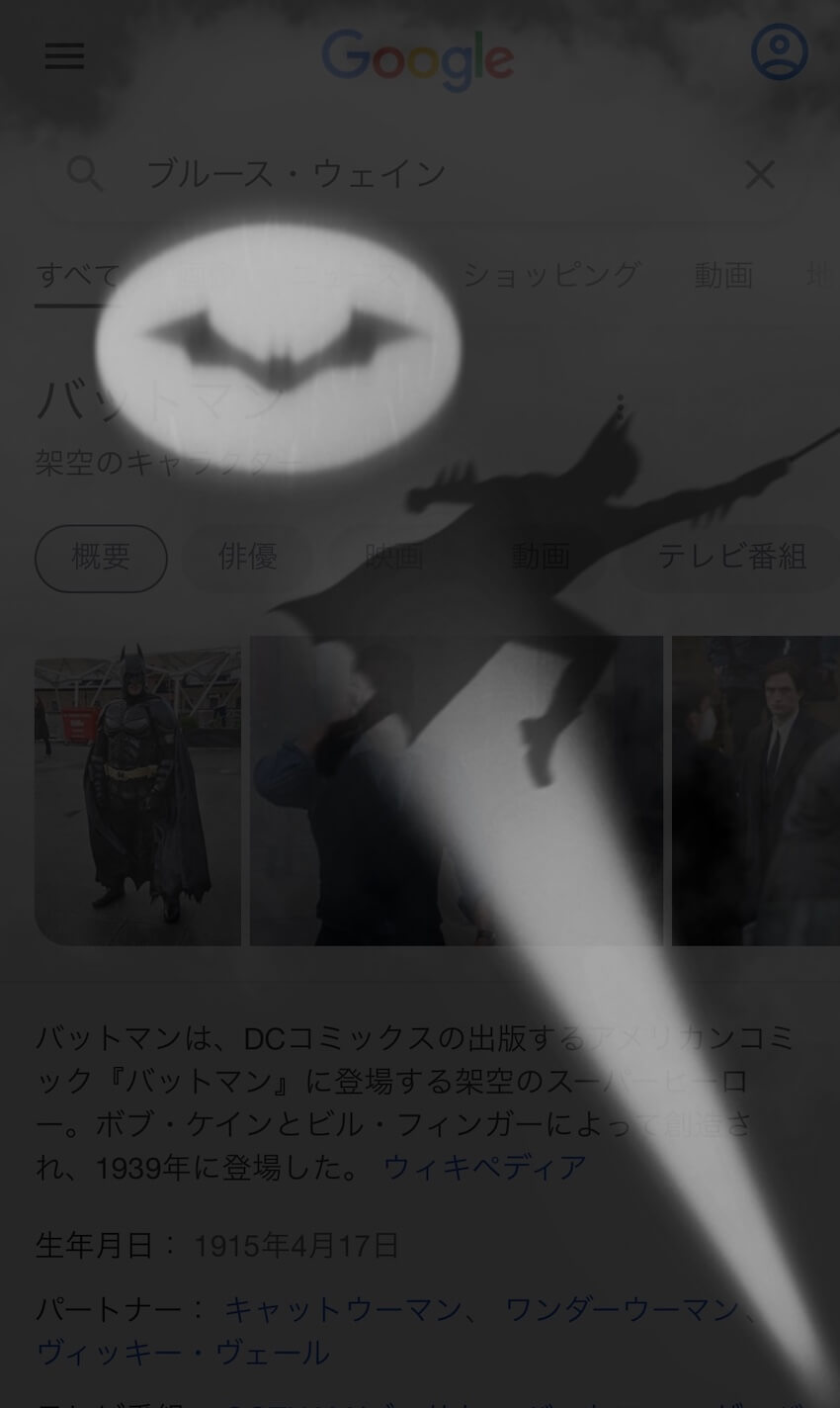
Task: Open the photo of the man in a suit
Action: pos(756,791)
